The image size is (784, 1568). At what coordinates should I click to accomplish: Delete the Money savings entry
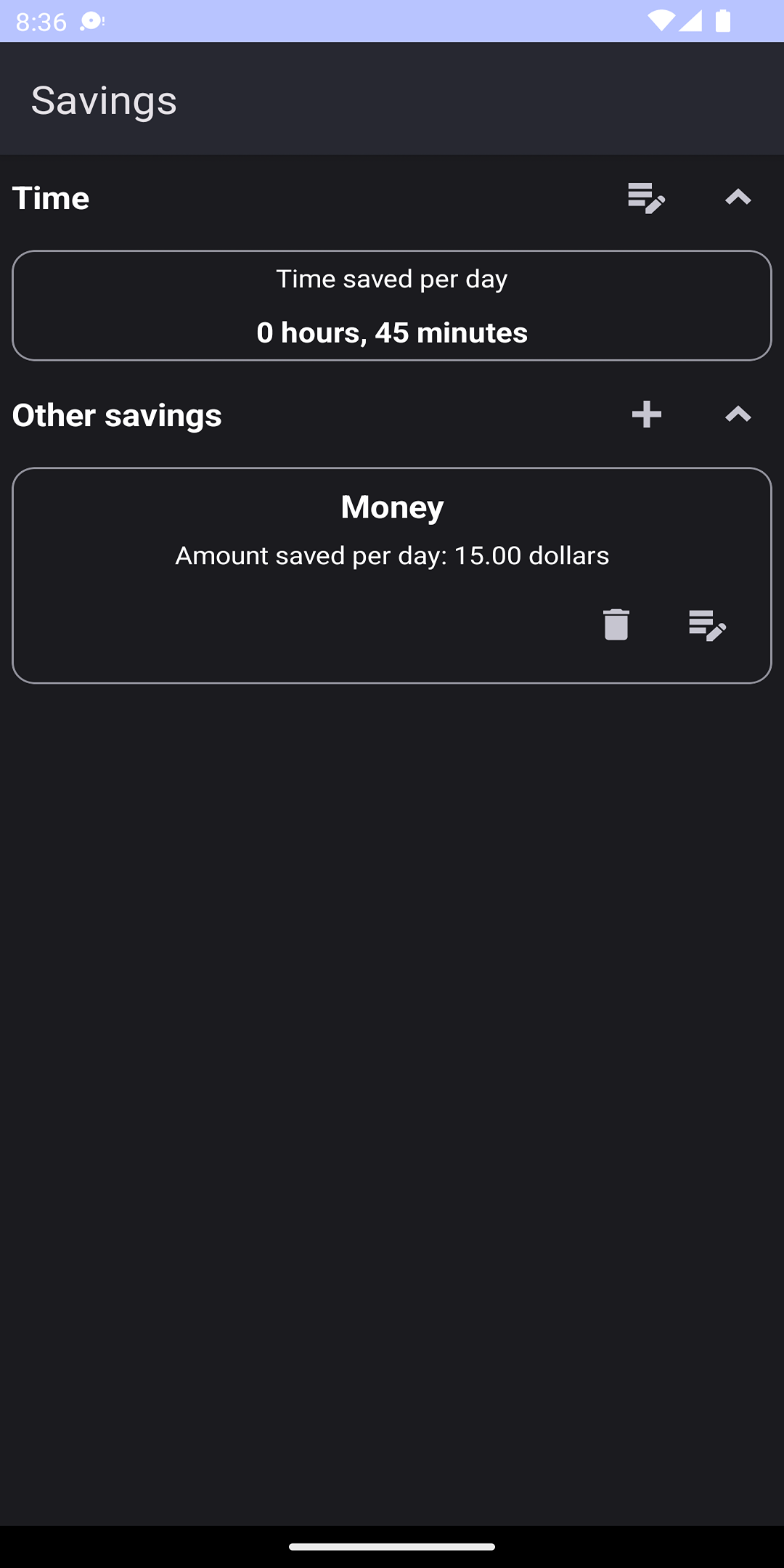point(616,624)
